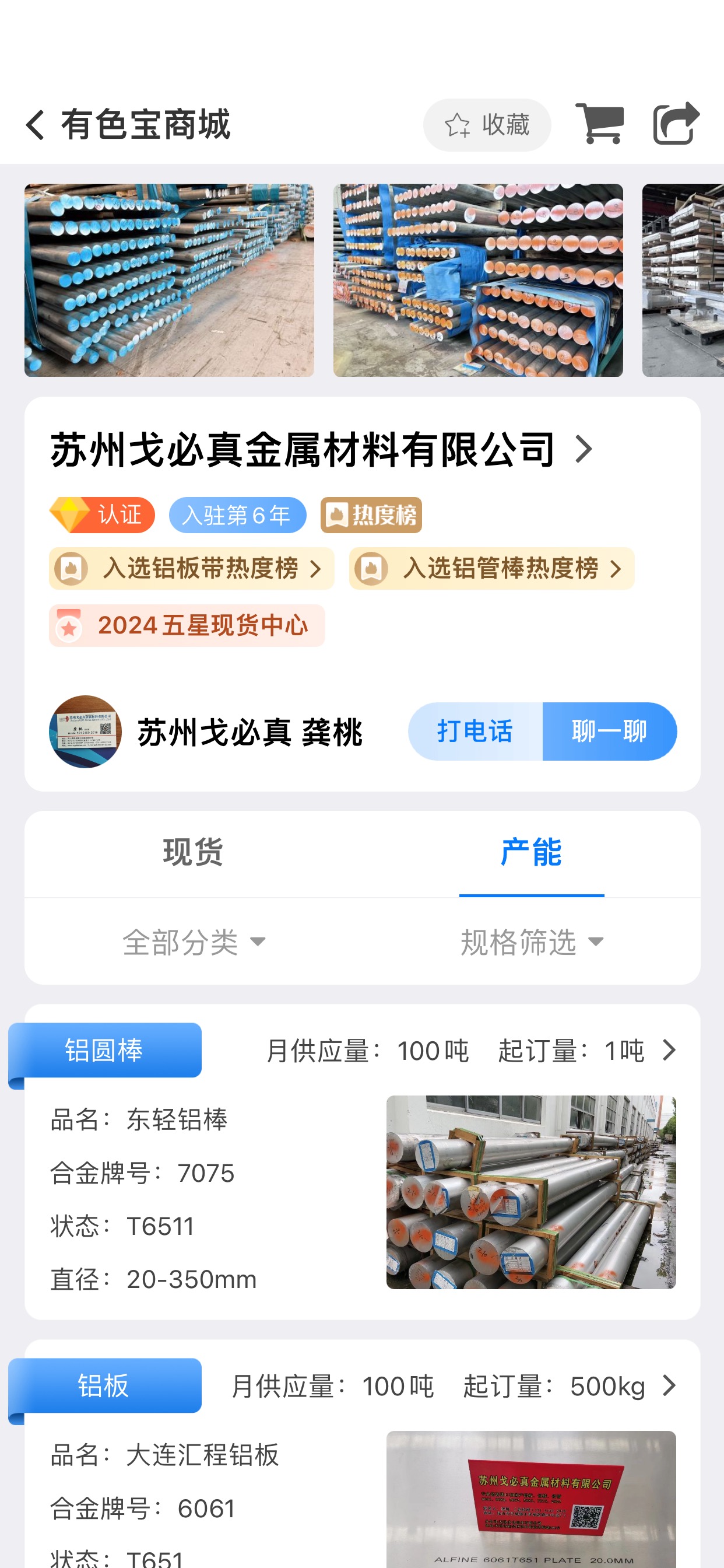Open the 铝板 大连汇程铝板 listing
The height and width of the screenshot is (1568, 724).
click(x=363, y=1454)
